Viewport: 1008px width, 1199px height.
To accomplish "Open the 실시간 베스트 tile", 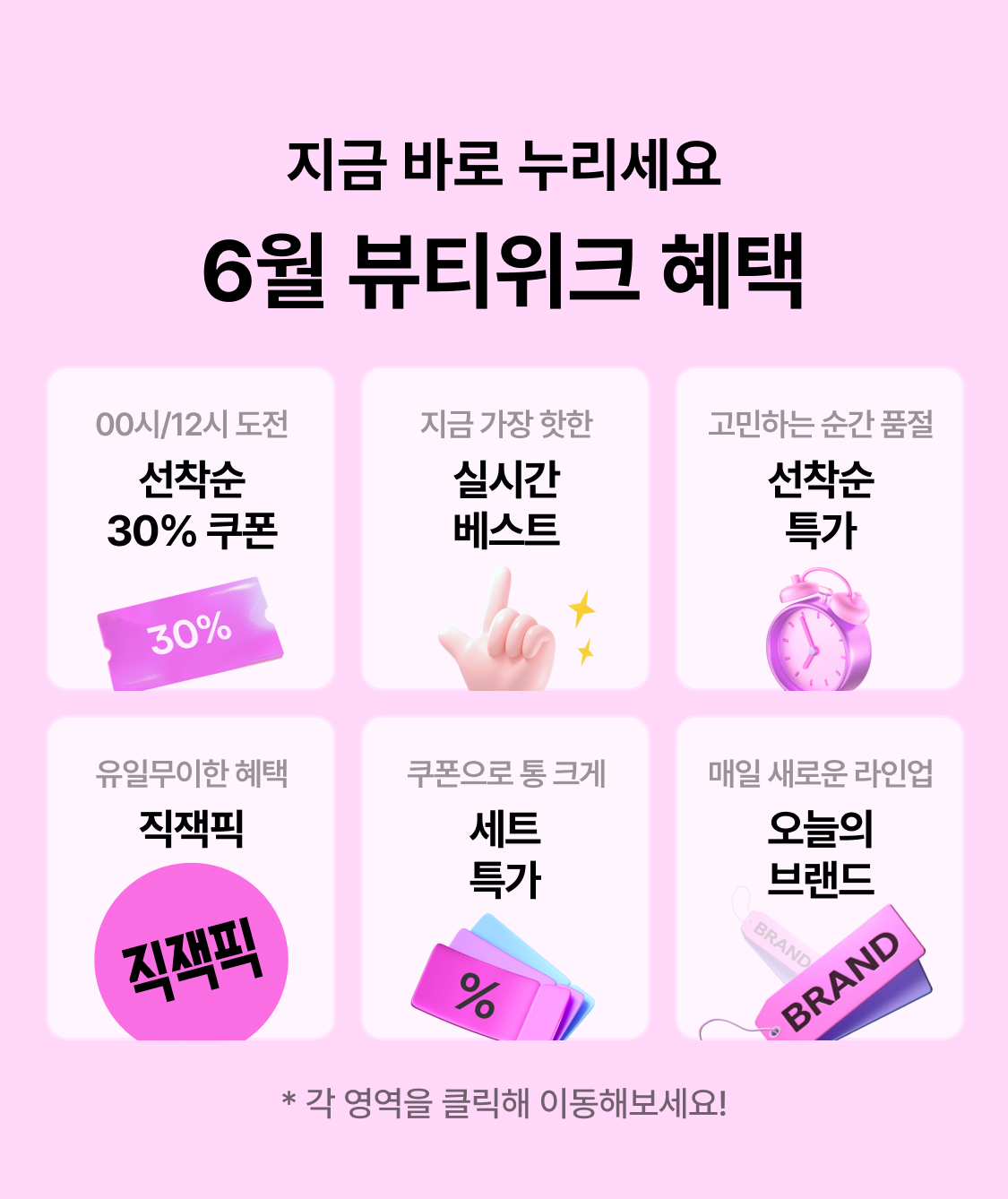I will tap(505, 529).
